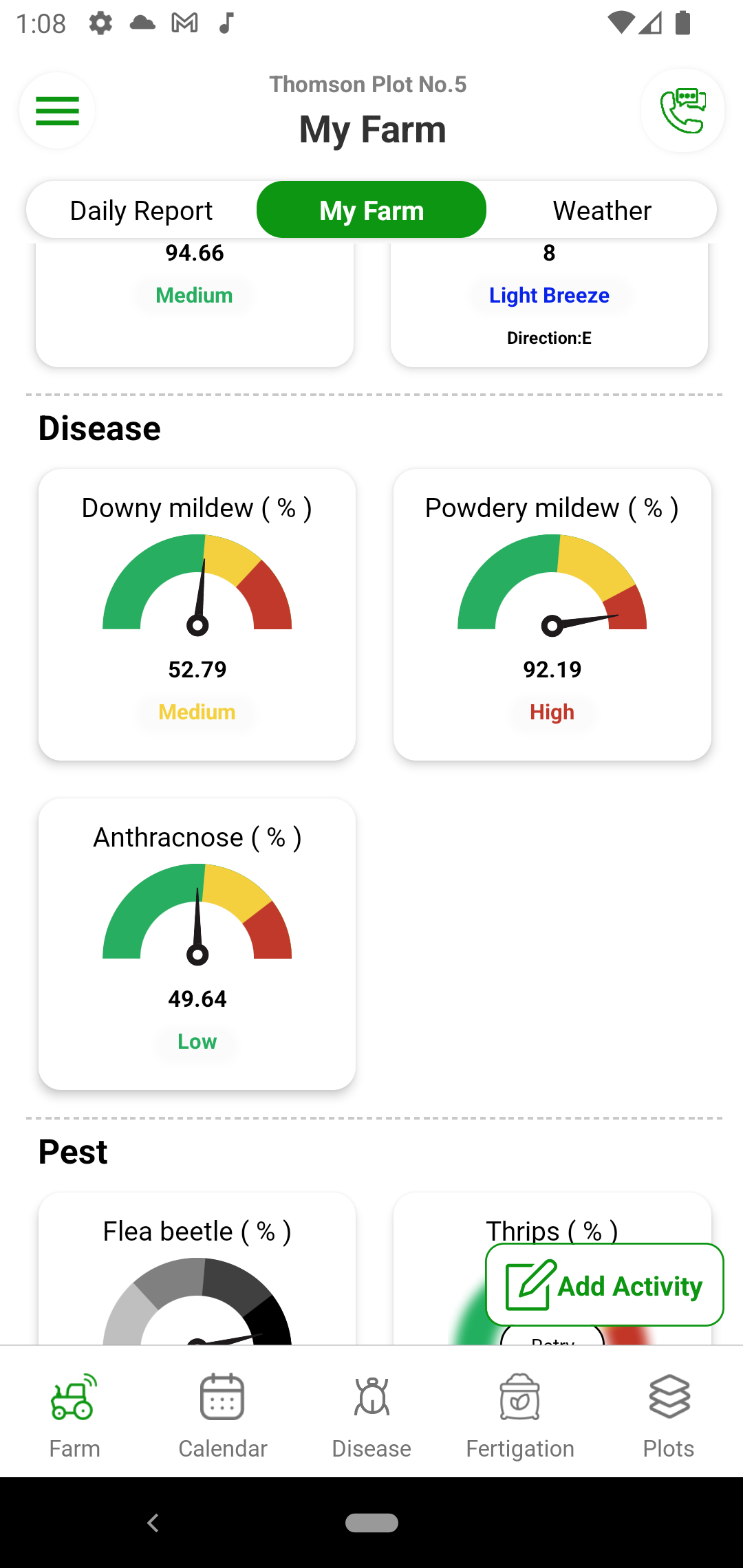Open the call support icon top right
Viewport: 743px width, 1568px height.
[x=682, y=110]
